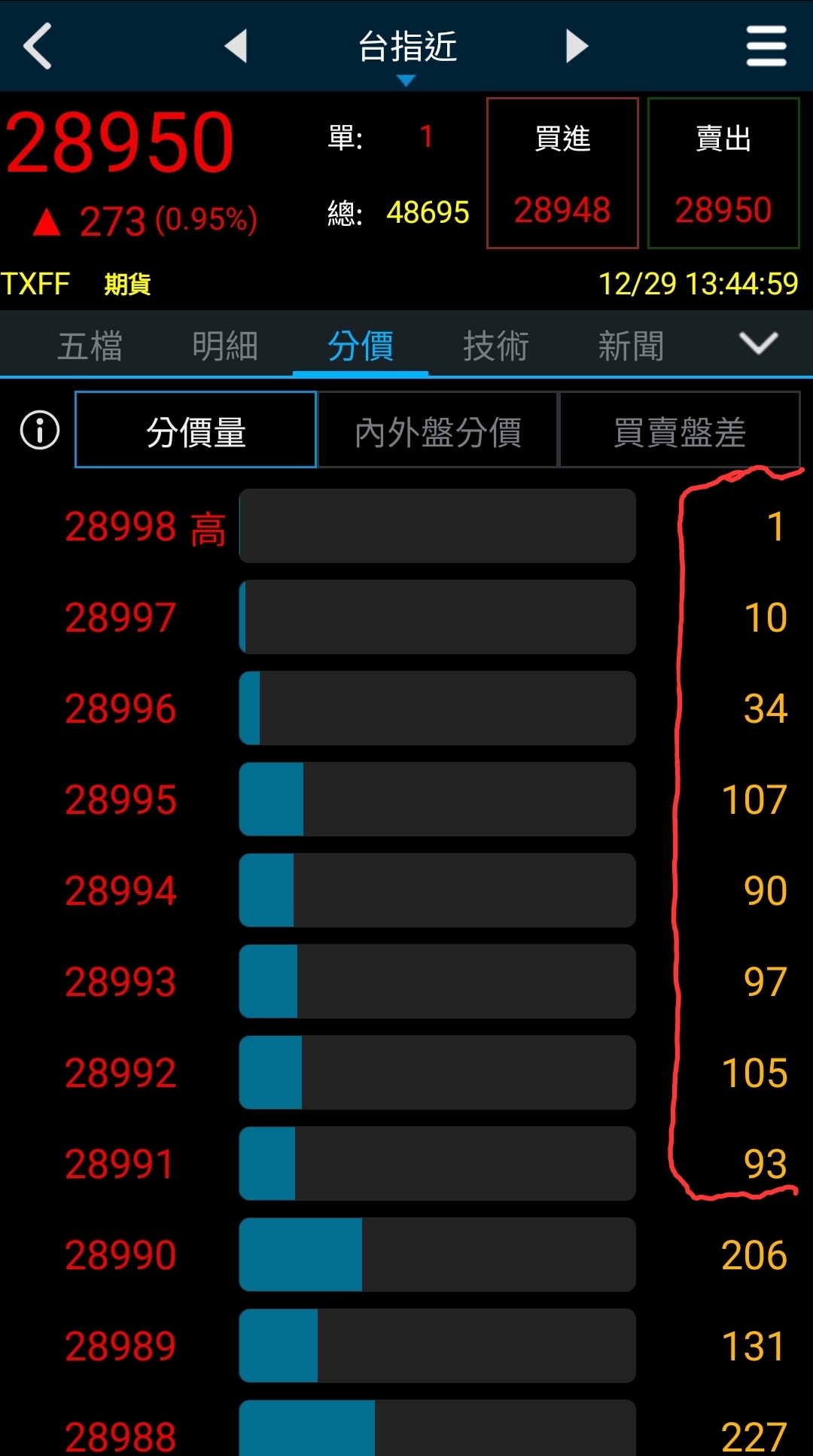
Task: Switch to the 五檔 tab
Action: click(x=90, y=346)
